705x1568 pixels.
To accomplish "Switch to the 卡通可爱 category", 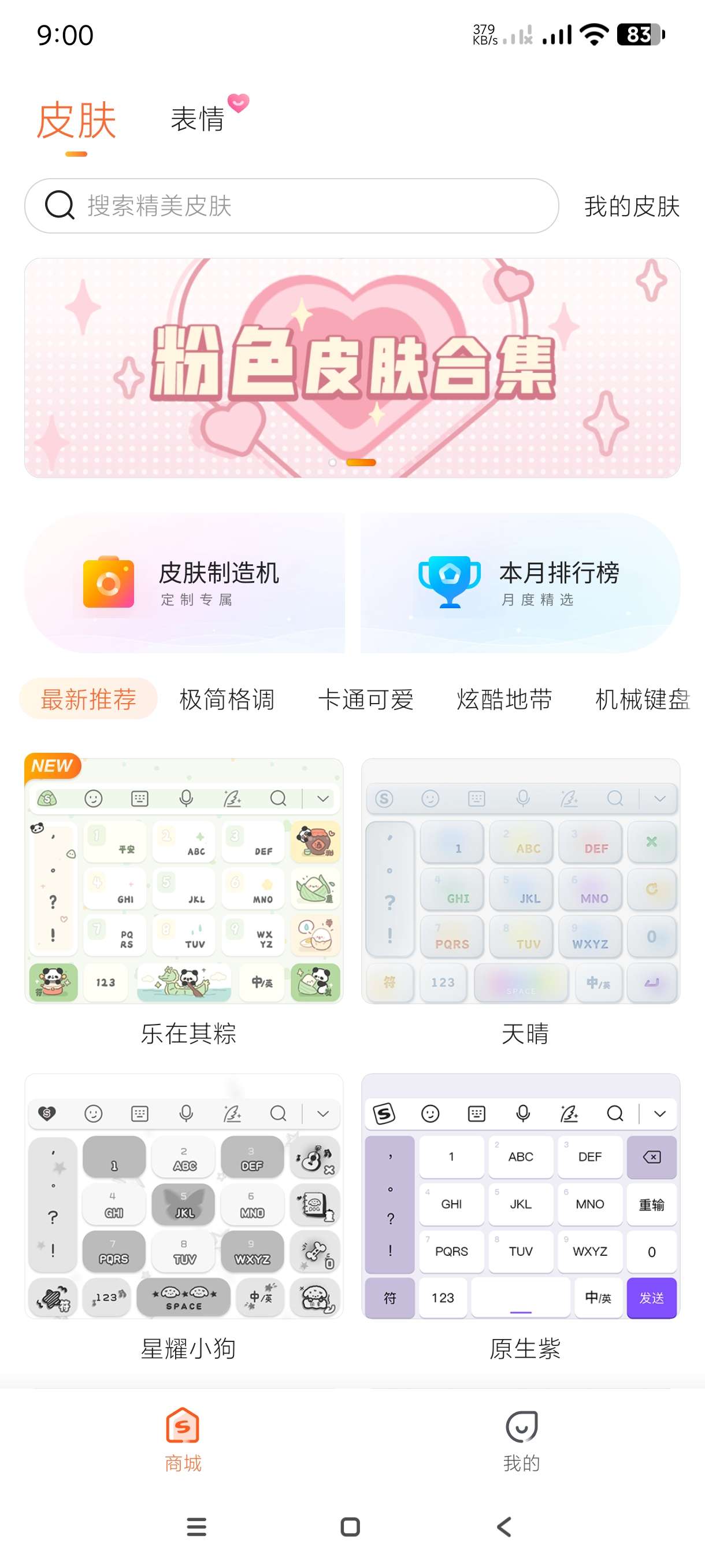I will pyautogui.click(x=366, y=699).
